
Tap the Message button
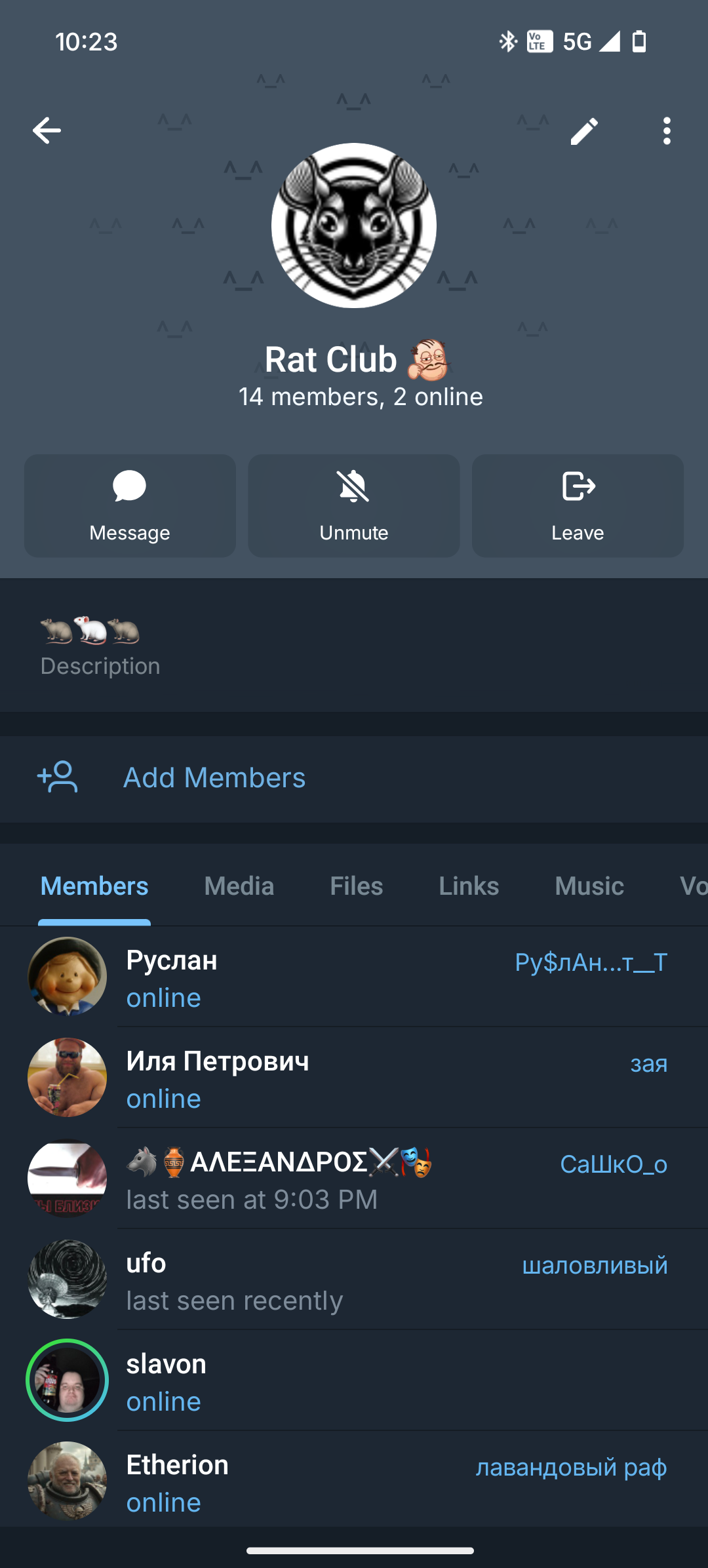130,505
